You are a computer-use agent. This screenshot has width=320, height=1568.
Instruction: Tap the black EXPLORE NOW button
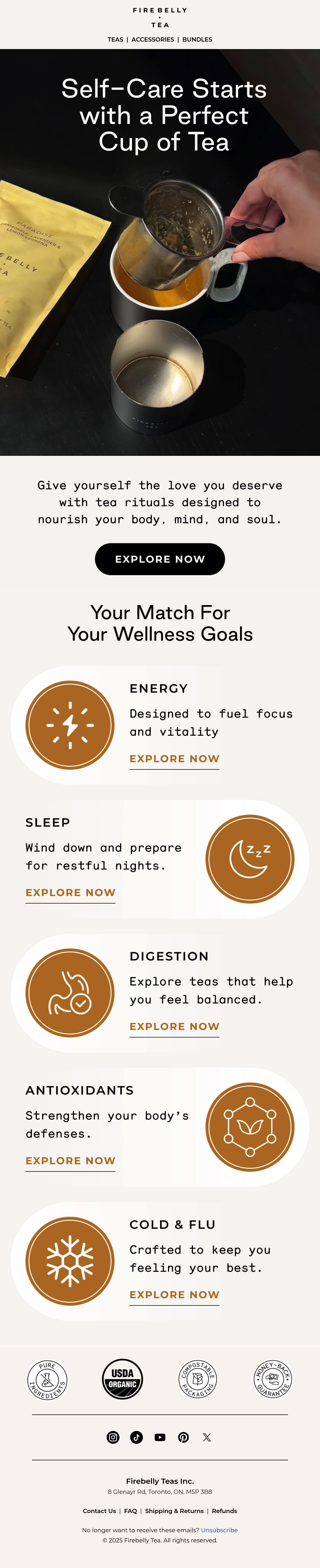[160, 559]
